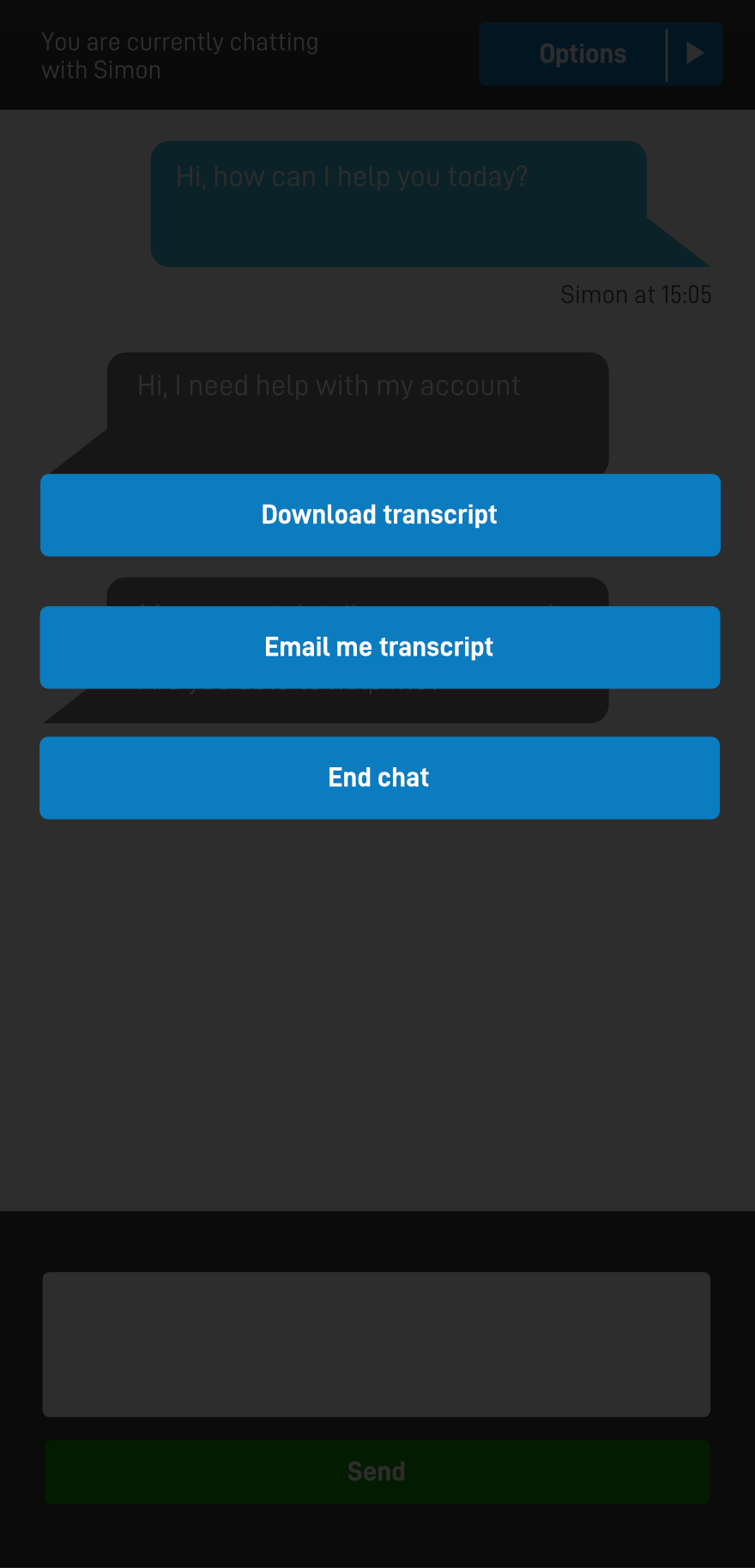The height and width of the screenshot is (1568, 755).
Task: Select Email me transcript
Action: (380, 647)
